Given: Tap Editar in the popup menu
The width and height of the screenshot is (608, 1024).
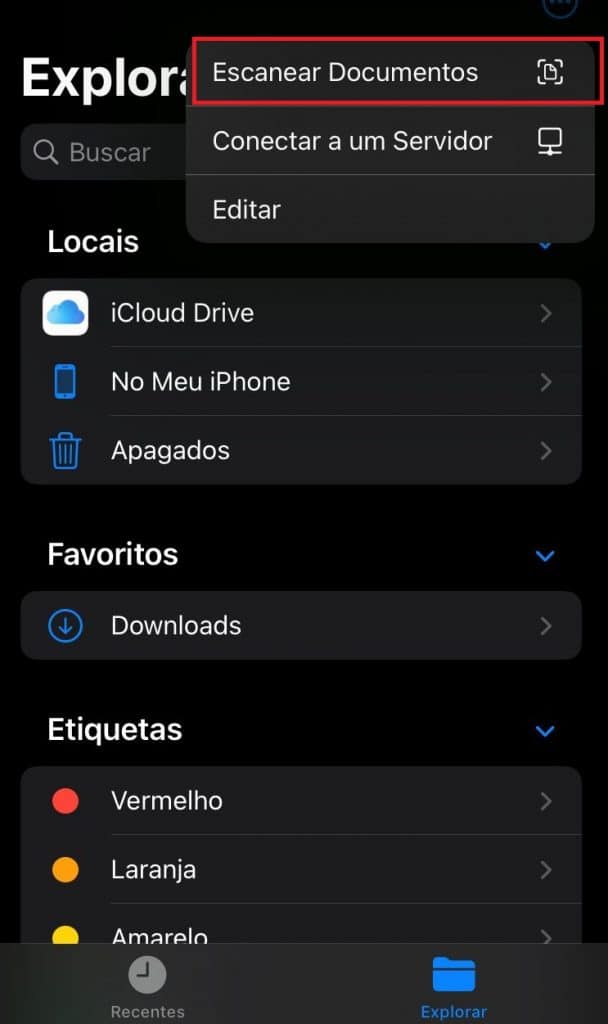Looking at the screenshot, I should 390,209.
